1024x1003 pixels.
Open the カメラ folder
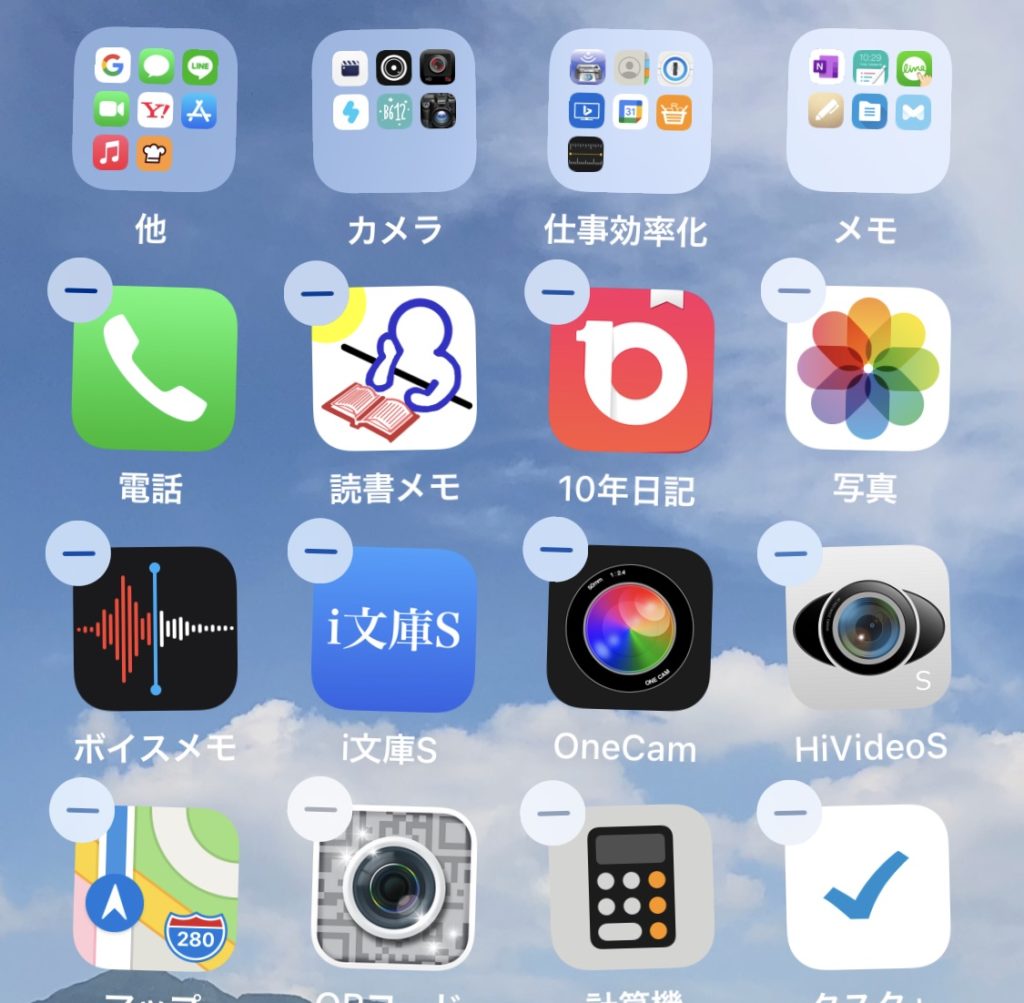coord(393,110)
